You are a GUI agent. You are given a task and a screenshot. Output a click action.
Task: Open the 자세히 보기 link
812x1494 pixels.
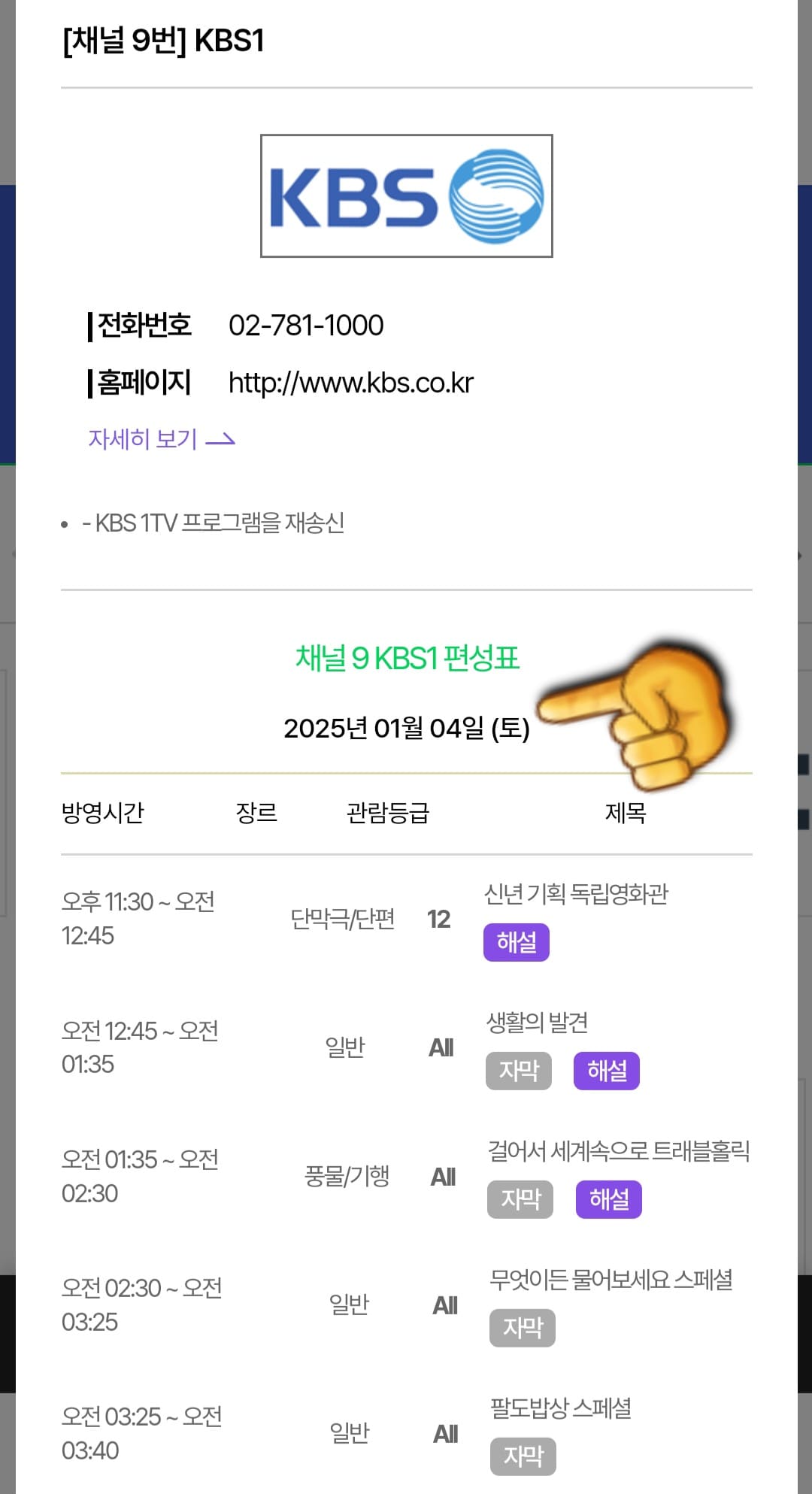pos(141,438)
